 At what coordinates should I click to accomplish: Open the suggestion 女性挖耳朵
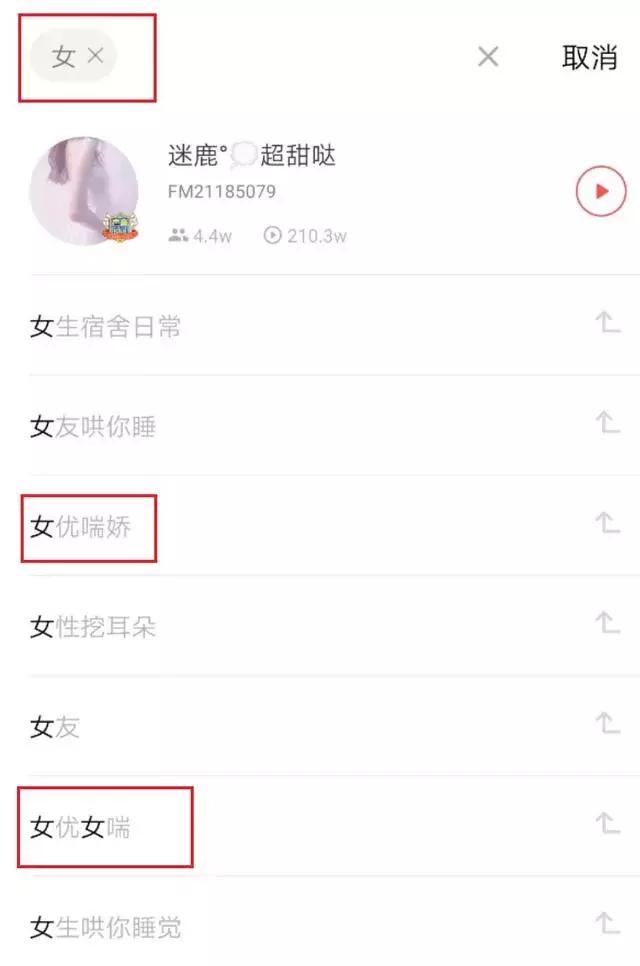[x=93, y=627]
